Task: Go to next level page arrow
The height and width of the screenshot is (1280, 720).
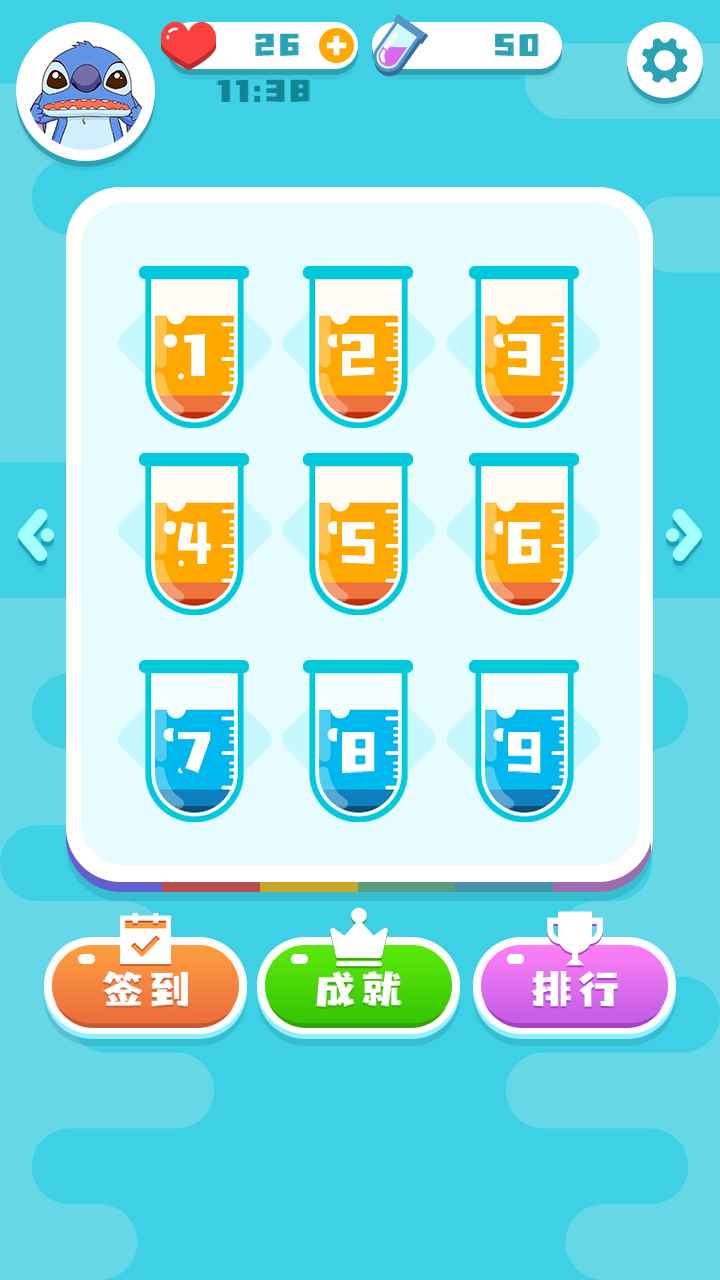Action: (x=685, y=535)
